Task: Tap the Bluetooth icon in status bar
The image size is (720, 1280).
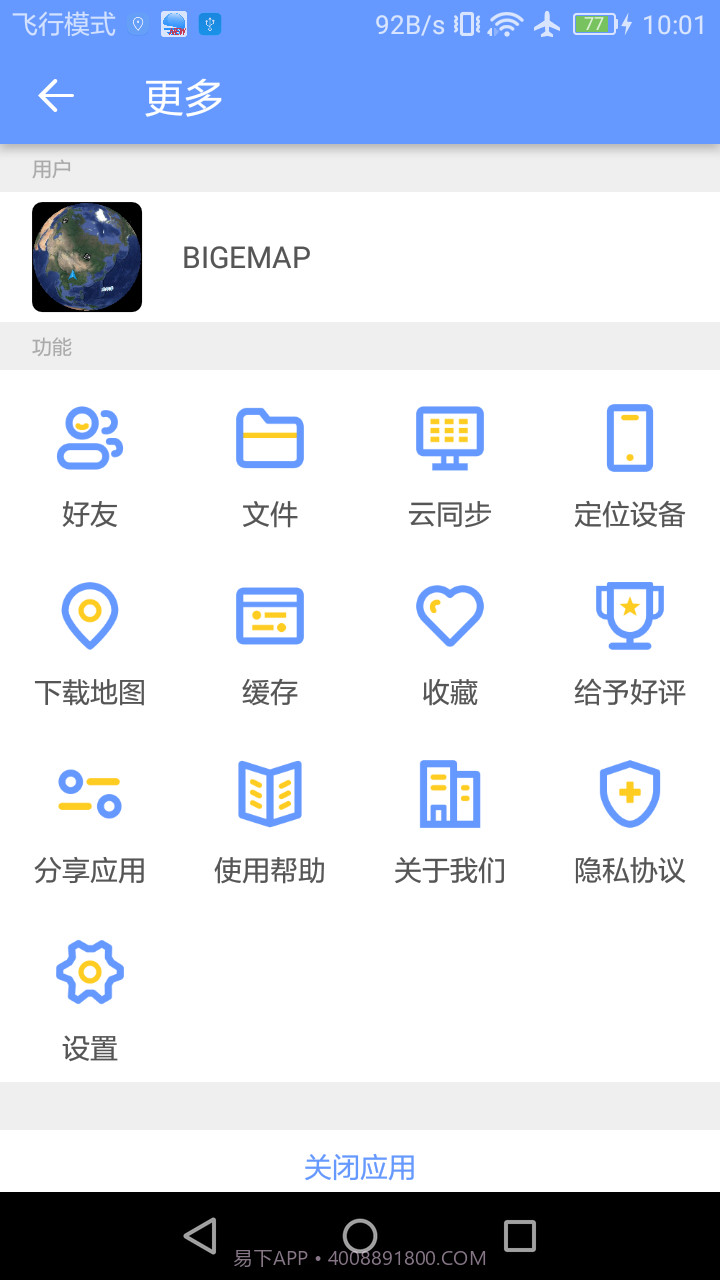Action: tap(208, 22)
